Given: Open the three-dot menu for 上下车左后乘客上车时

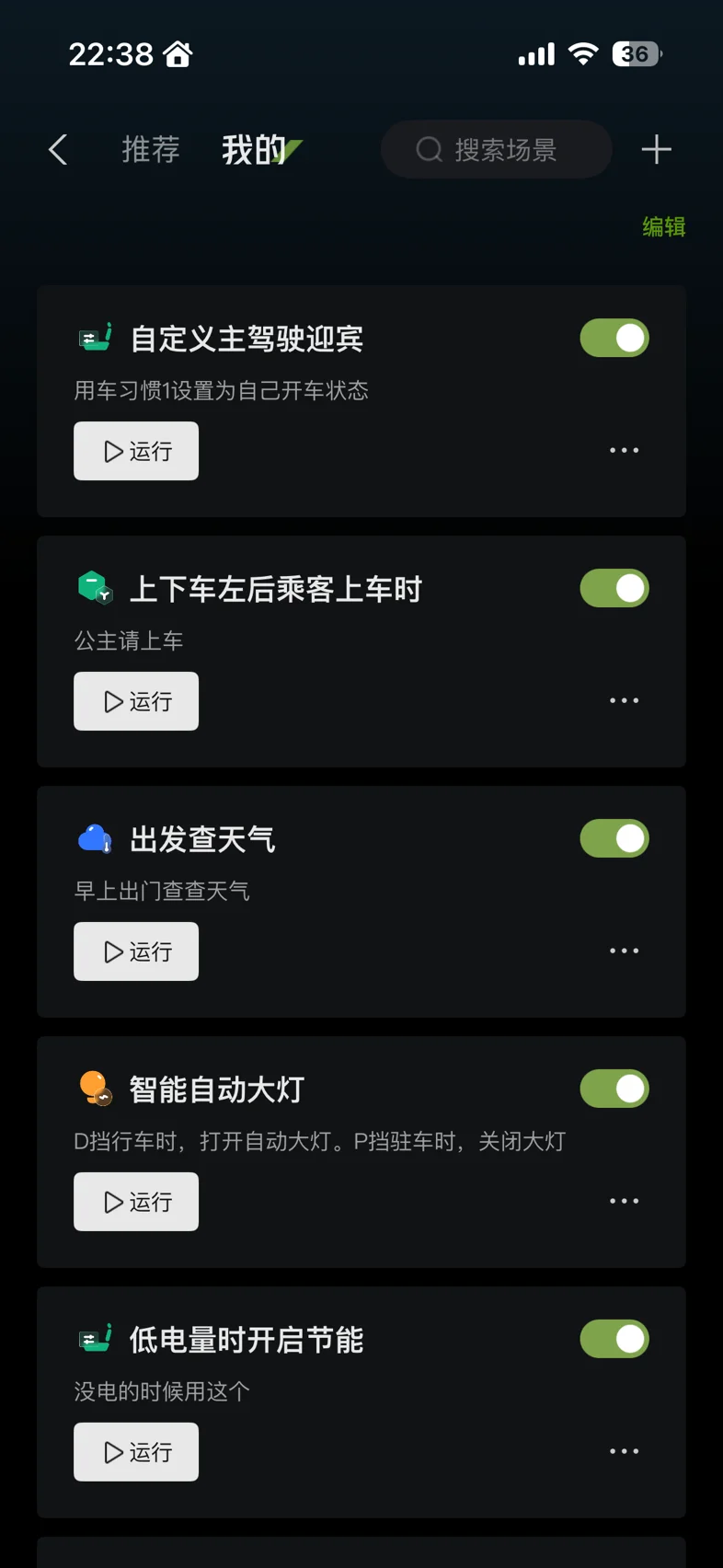Looking at the screenshot, I should coord(624,701).
